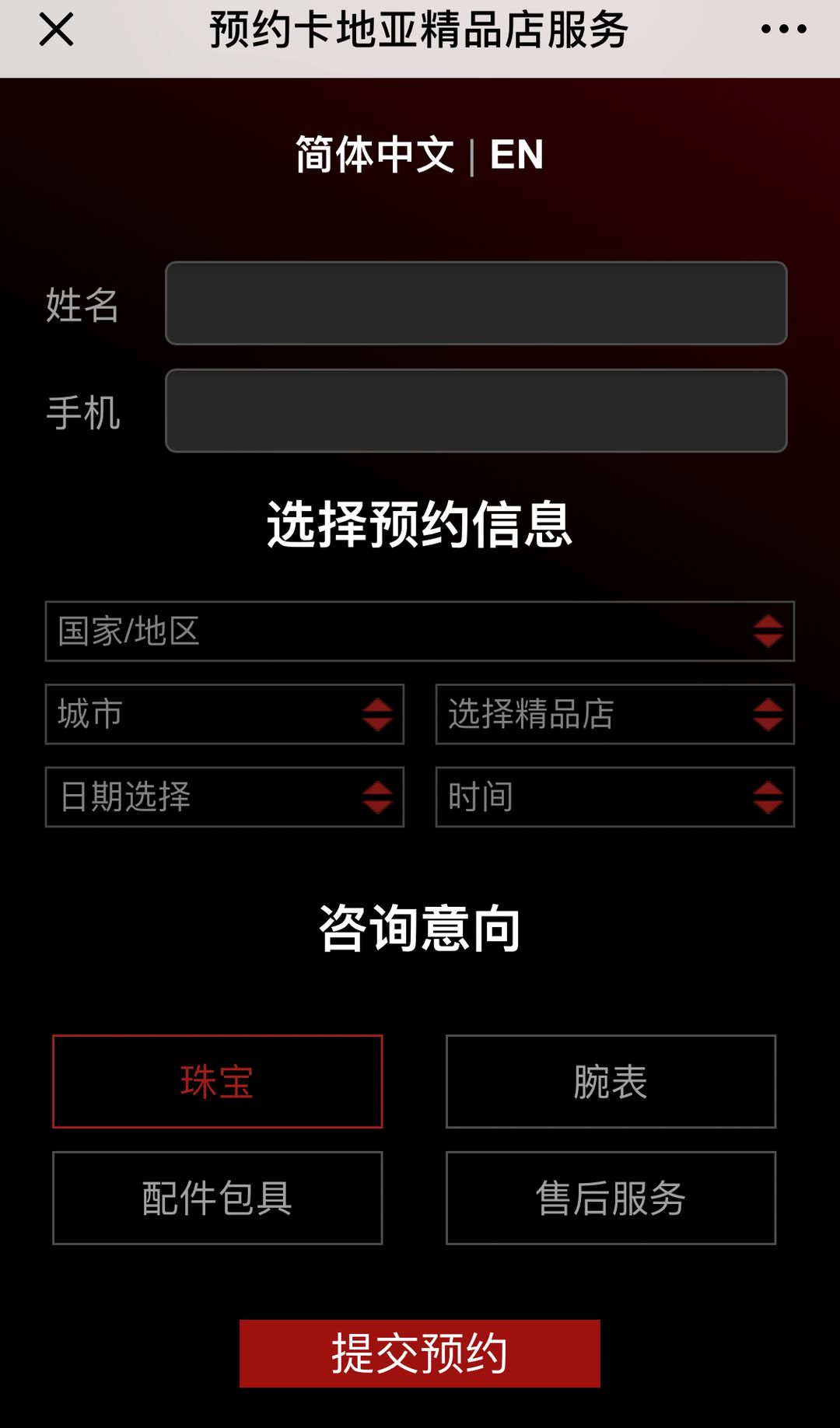The width and height of the screenshot is (840, 1428).
Task: Choose 配件包具 as inquiry interest
Action: click(218, 1198)
